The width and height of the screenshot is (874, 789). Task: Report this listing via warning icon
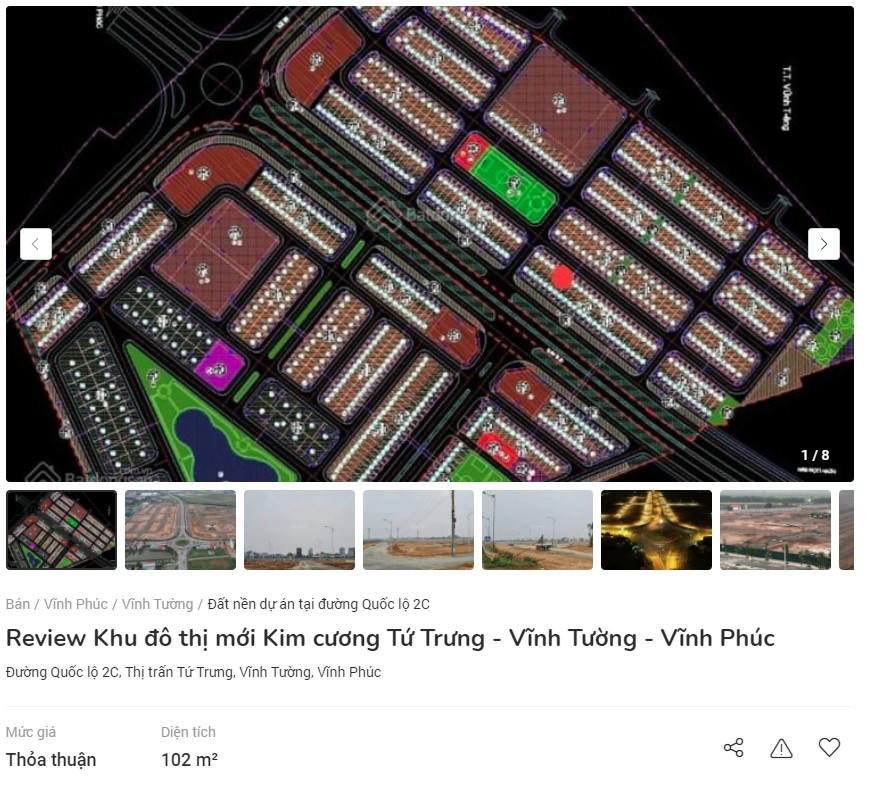(781, 748)
